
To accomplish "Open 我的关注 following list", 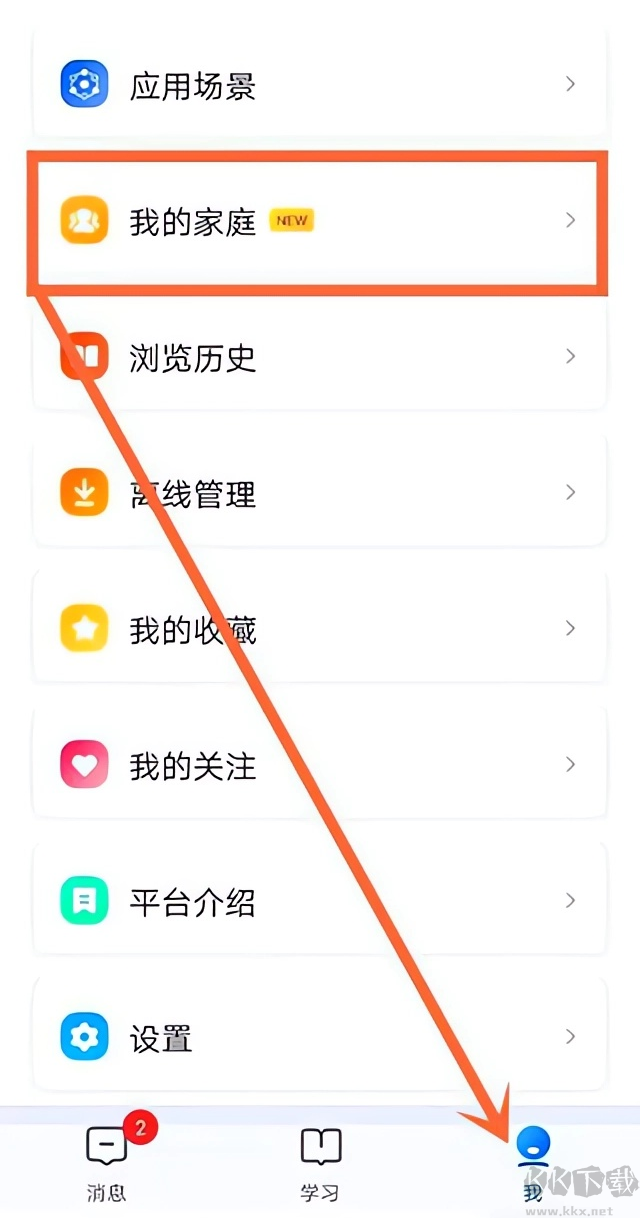I will pyautogui.click(x=318, y=765).
